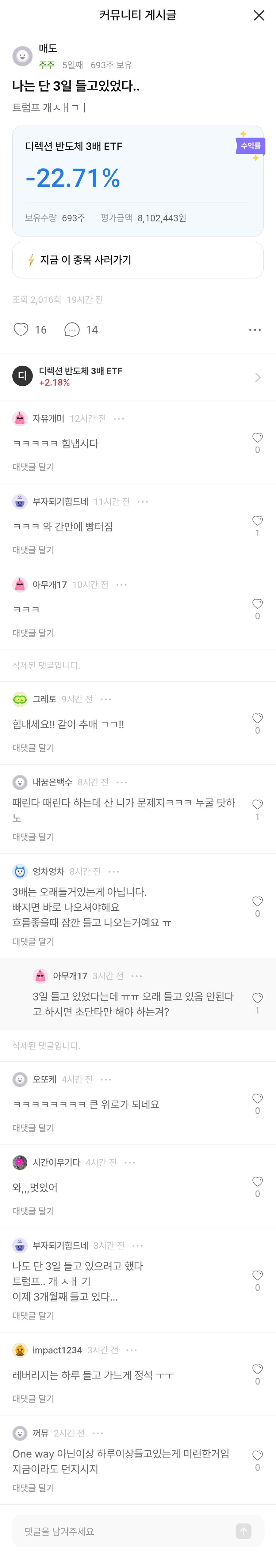The height and width of the screenshot is (1568, 276).
Task: Like the post by 매도
Action: click(21, 329)
